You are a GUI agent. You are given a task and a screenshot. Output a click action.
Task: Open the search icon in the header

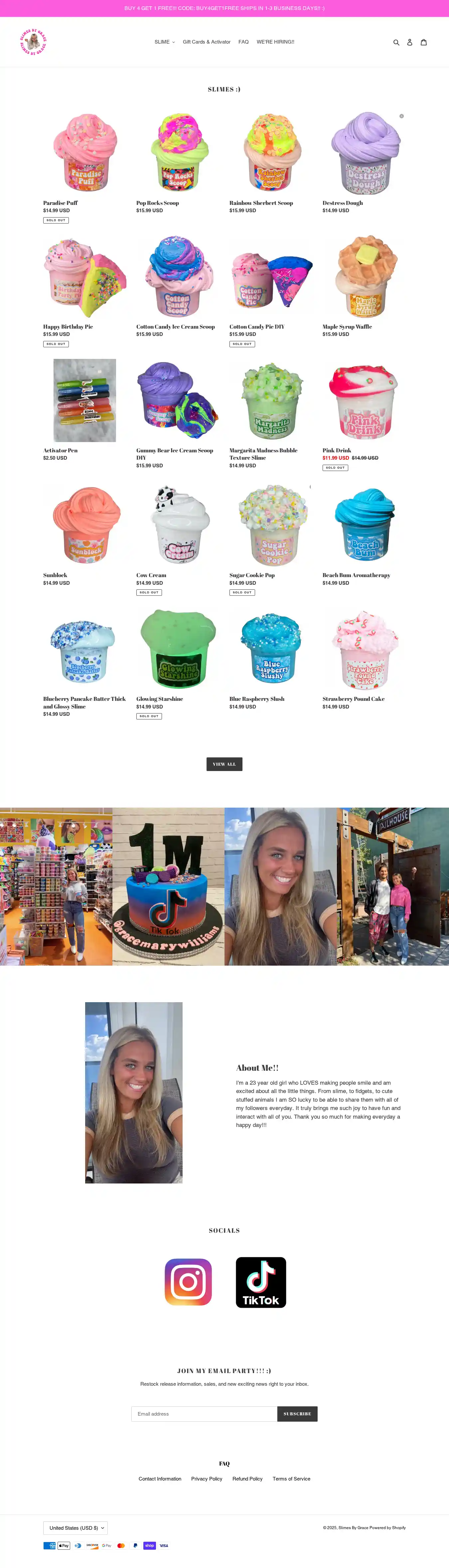[396, 43]
